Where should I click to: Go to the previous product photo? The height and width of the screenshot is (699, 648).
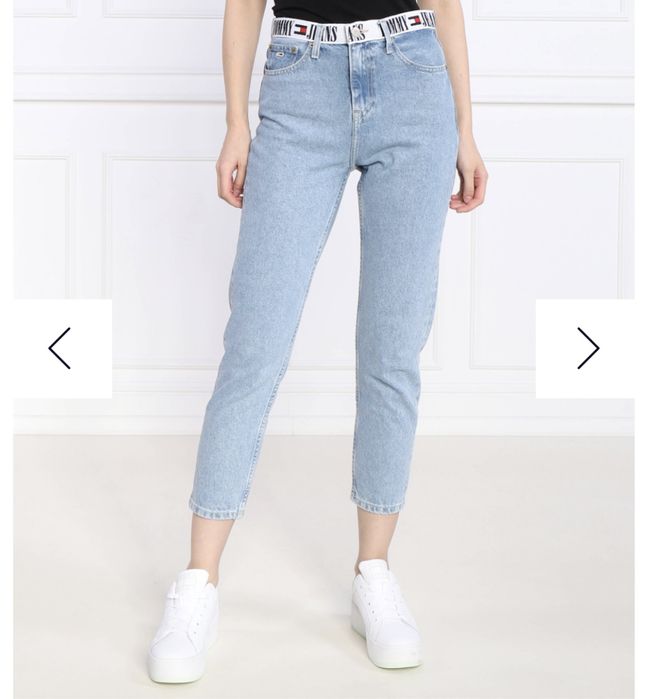point(61,348)
